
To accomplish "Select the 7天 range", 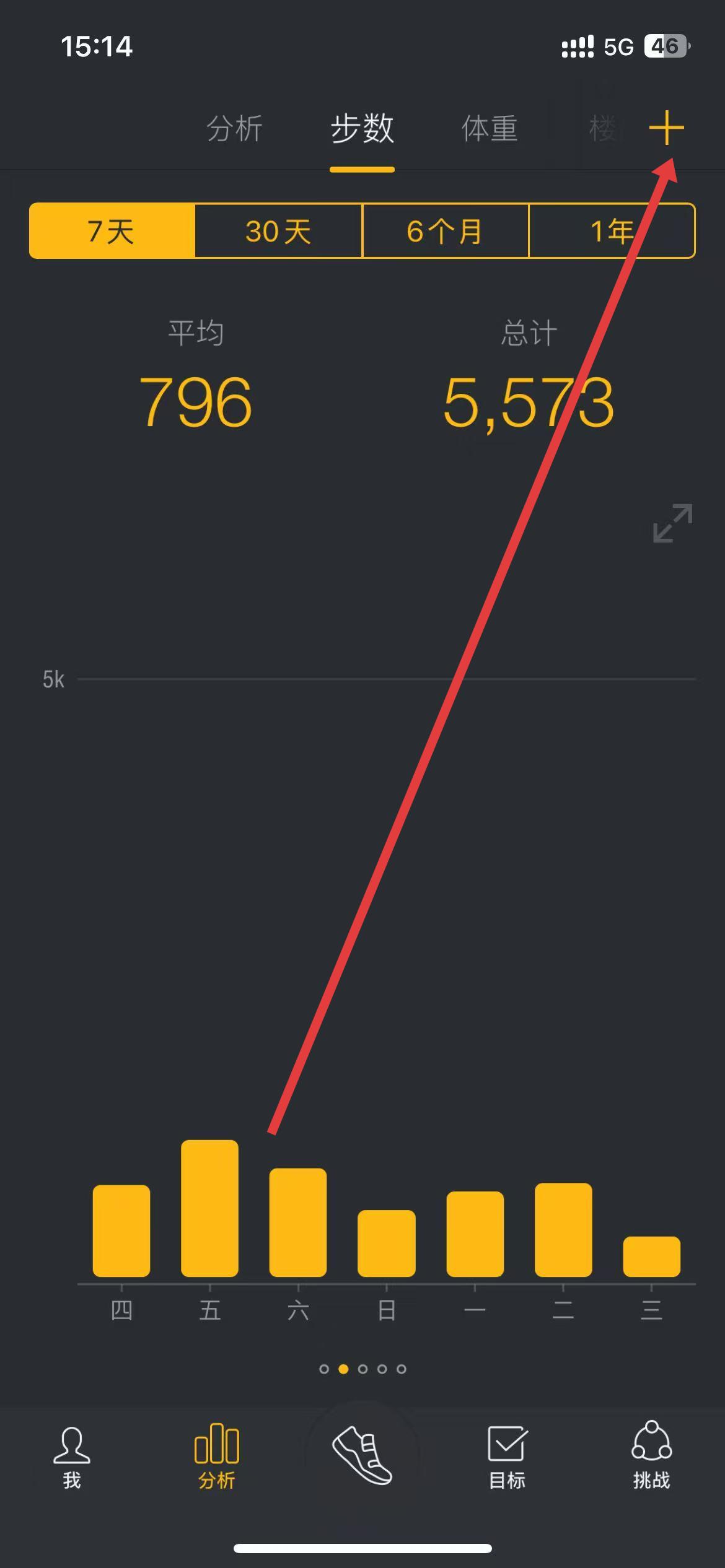I will (112, 231).
